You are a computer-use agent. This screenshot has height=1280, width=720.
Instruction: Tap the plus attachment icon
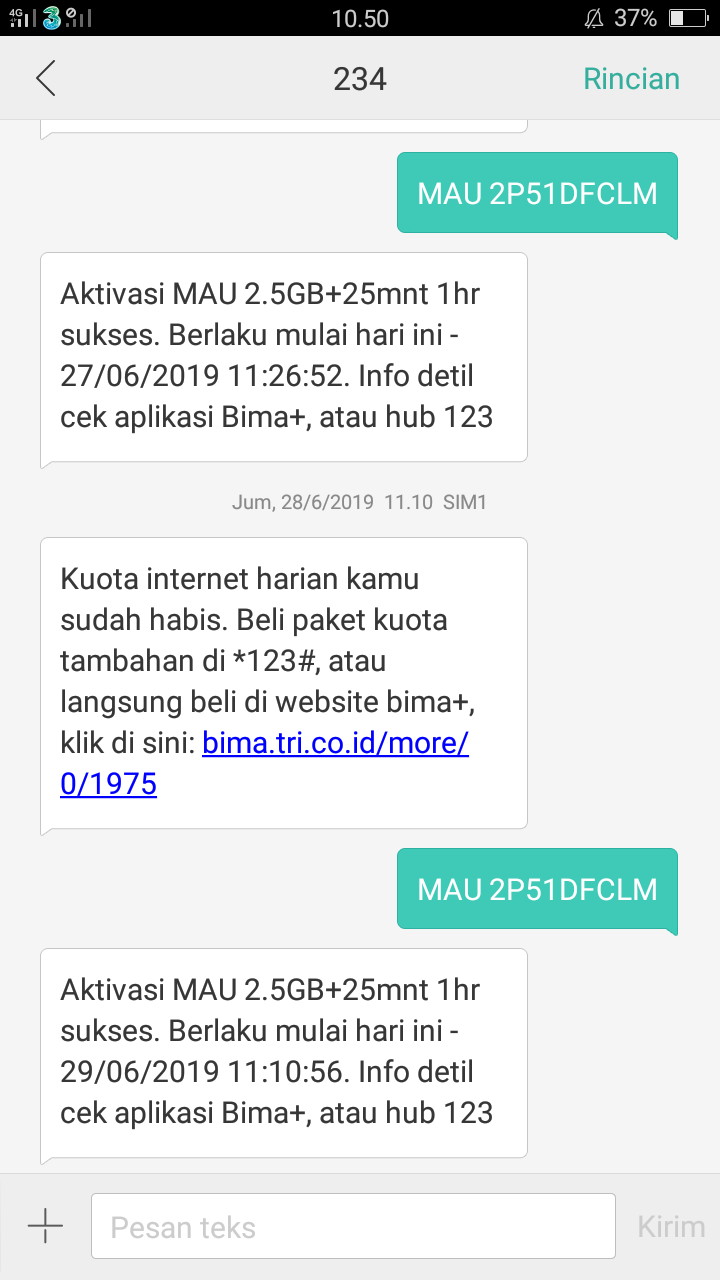(45, 1226)
